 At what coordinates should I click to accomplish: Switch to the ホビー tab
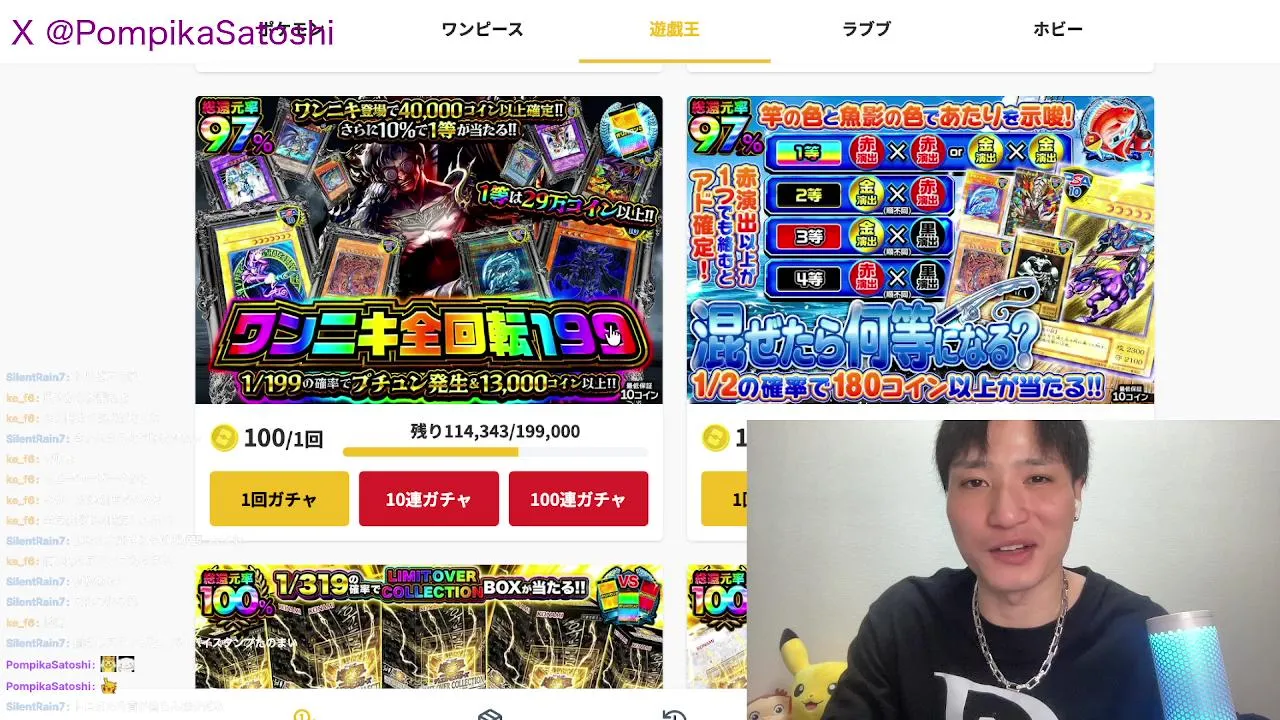click(x=1057, y=30)
